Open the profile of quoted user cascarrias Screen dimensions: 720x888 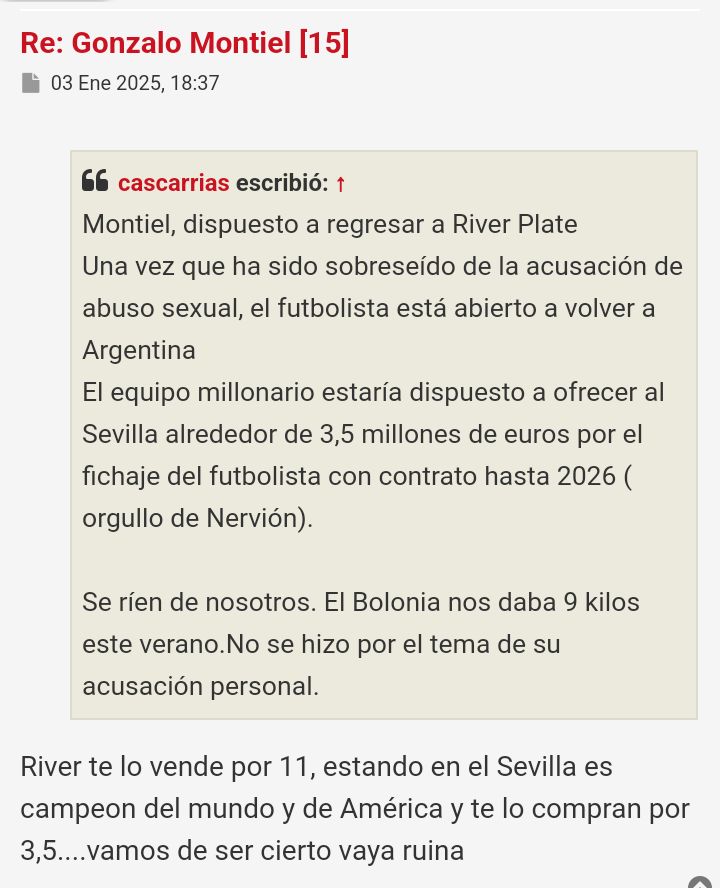click(x=173, y=183)
